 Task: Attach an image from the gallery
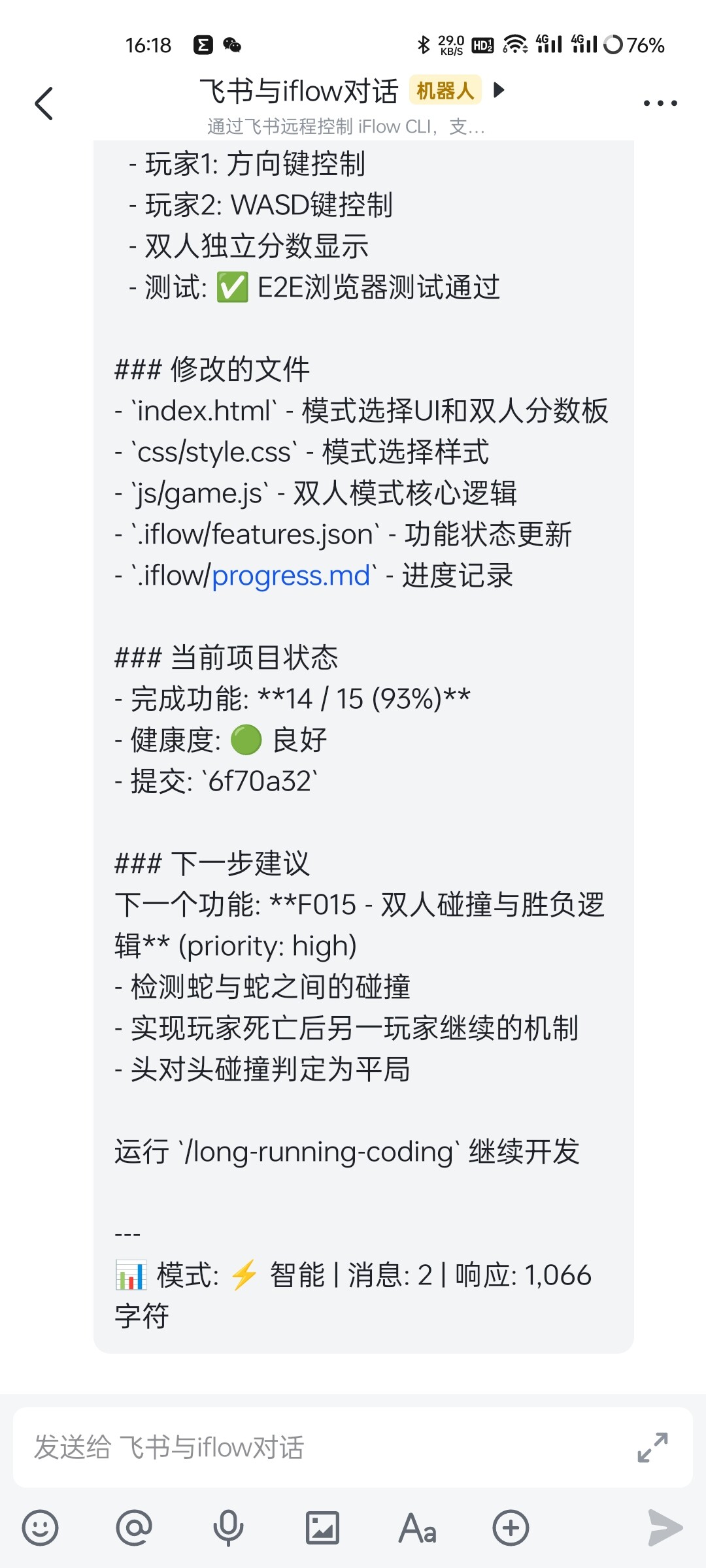click(322, 1528)
